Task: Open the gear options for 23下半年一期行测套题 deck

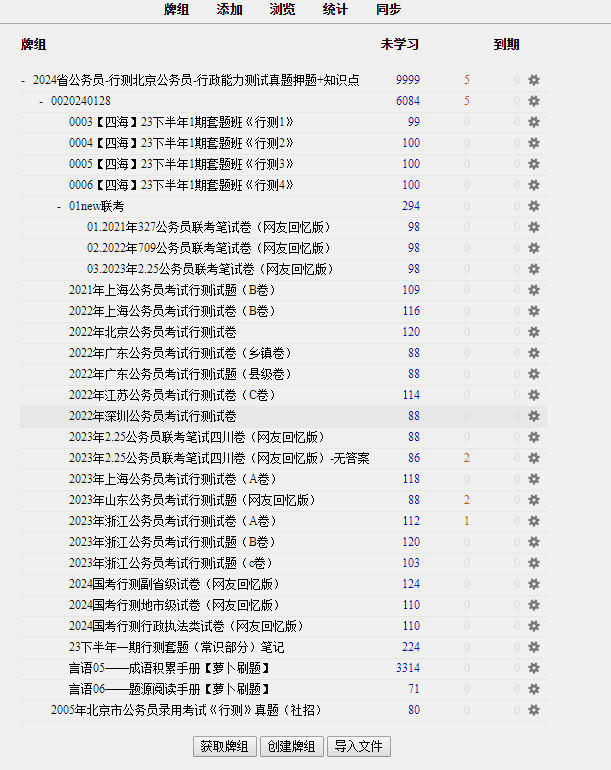Action: [534, 647]
